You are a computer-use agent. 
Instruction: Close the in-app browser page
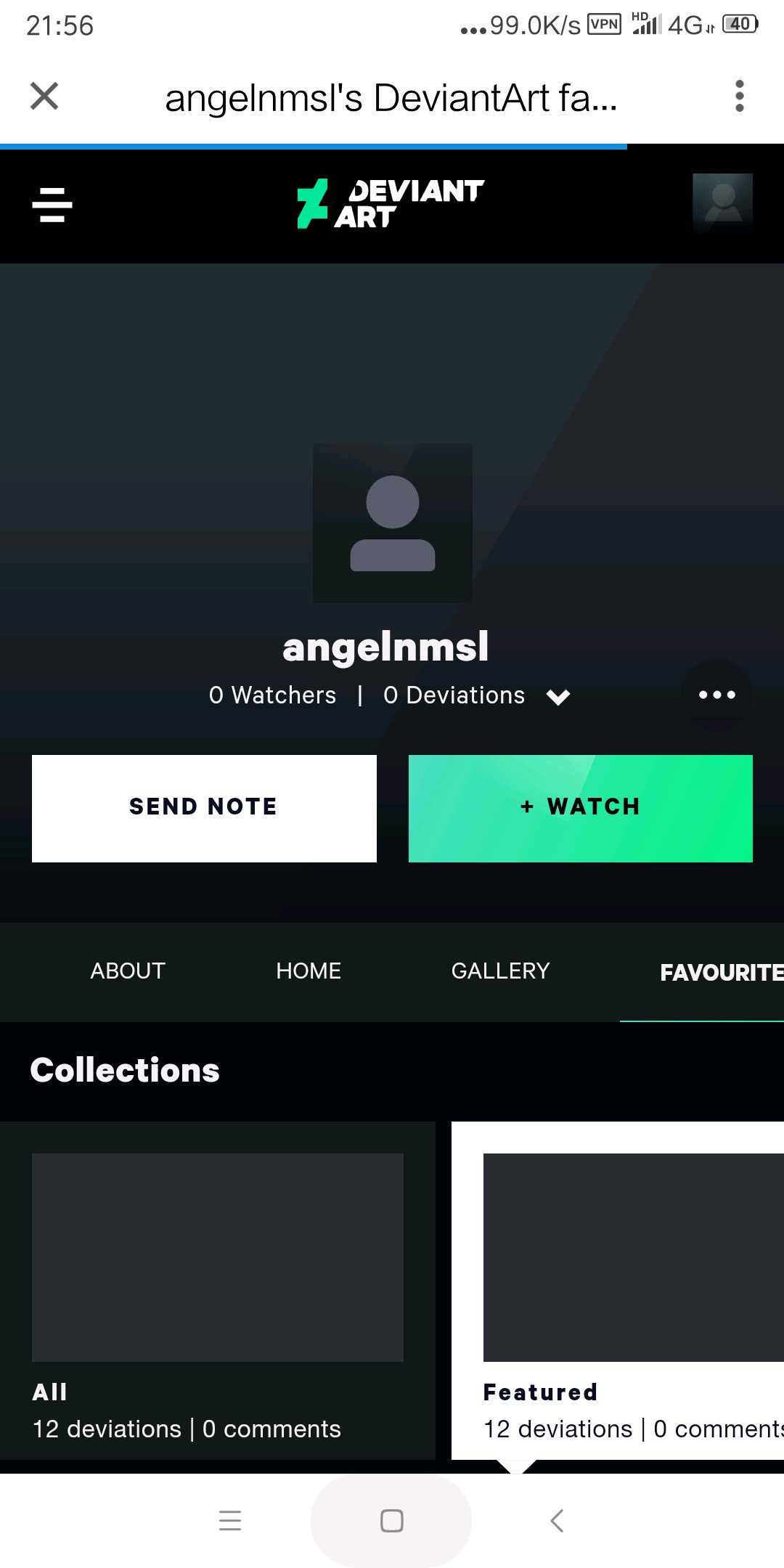[x=44, y=96]
